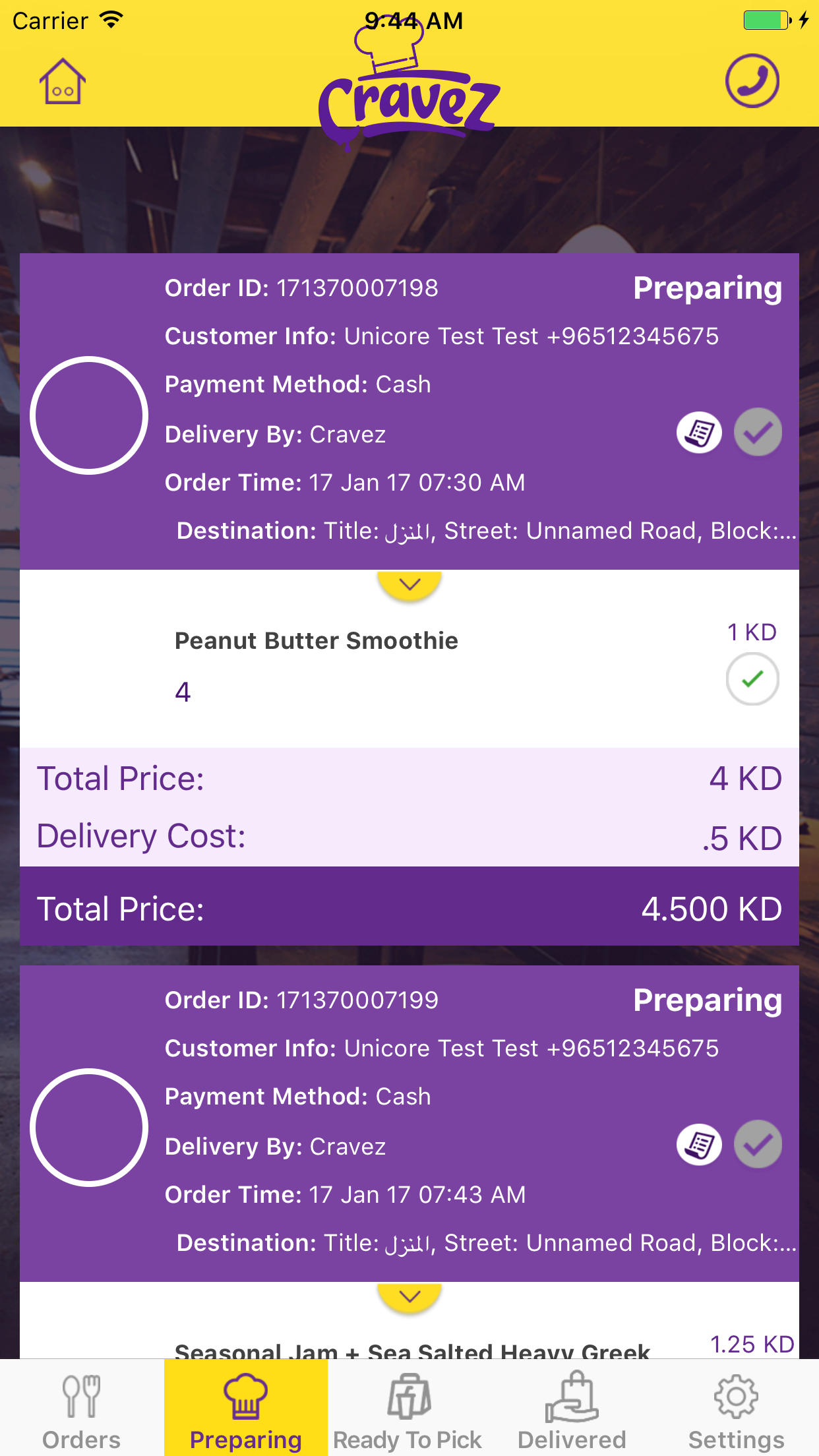Click the Preparing status label on first order
This screenshot has height=1456, width=819.
[x=708, y=288]
